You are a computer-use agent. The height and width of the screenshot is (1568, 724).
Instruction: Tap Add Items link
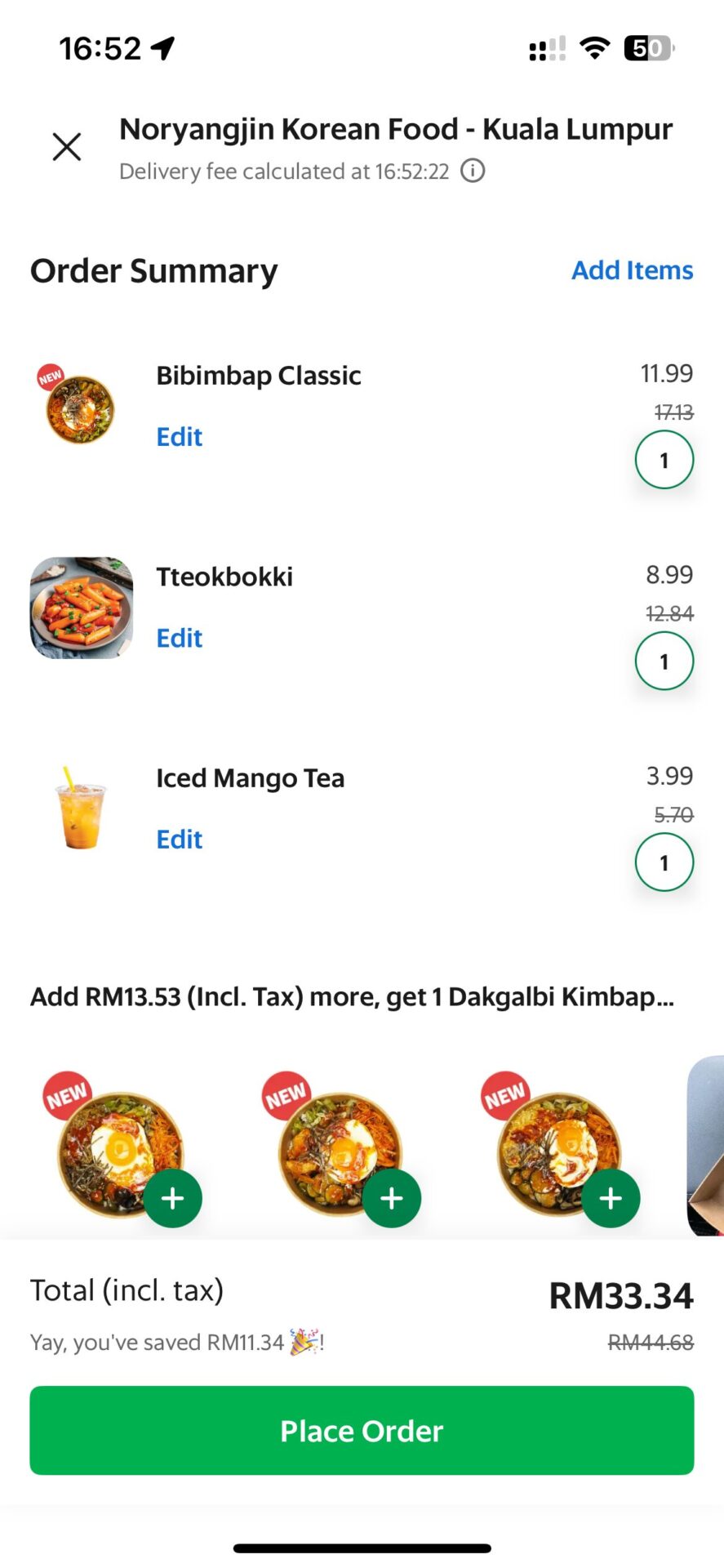(632, 270)
